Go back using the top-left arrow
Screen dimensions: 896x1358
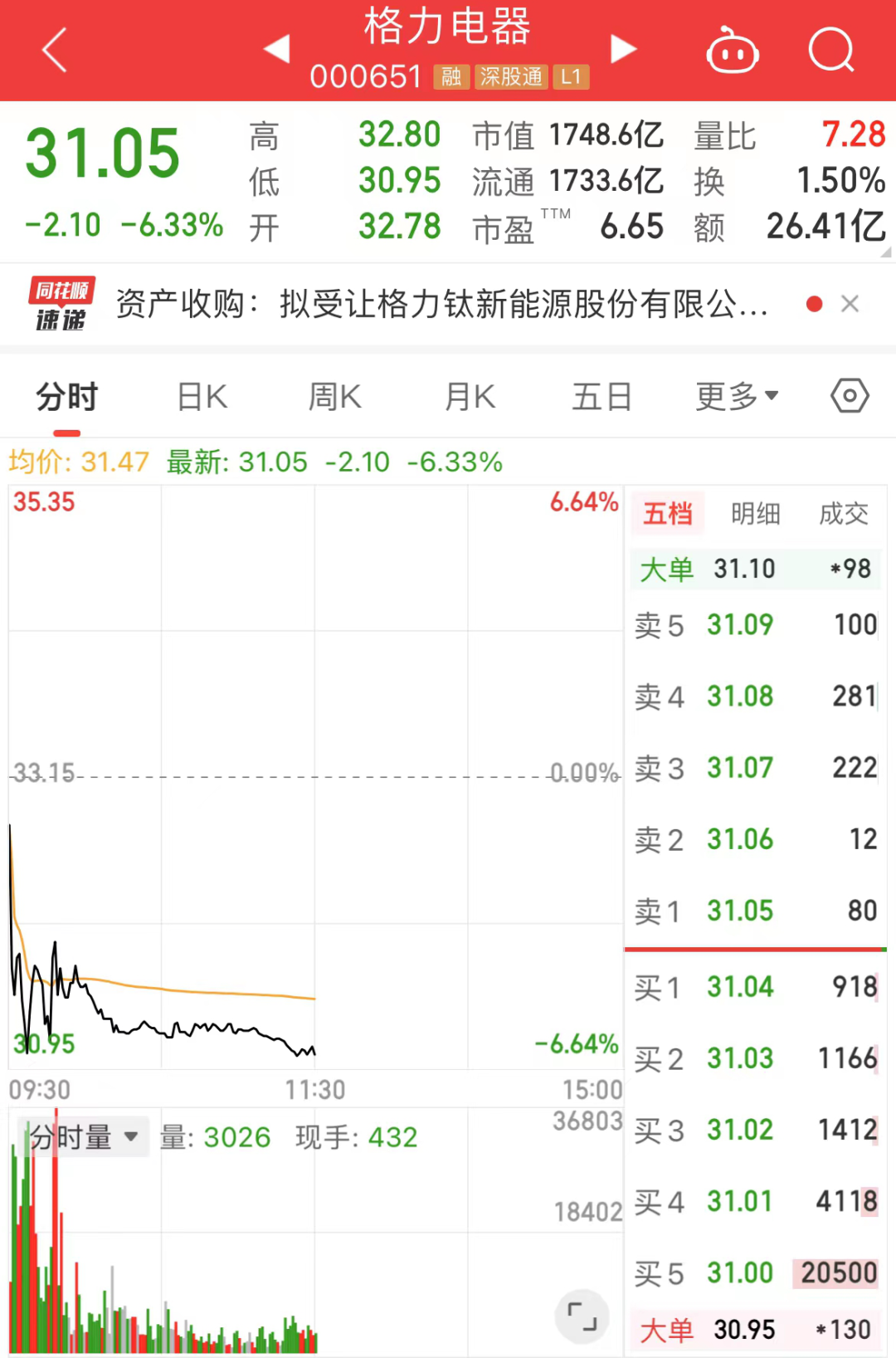(x=55, y=50)
